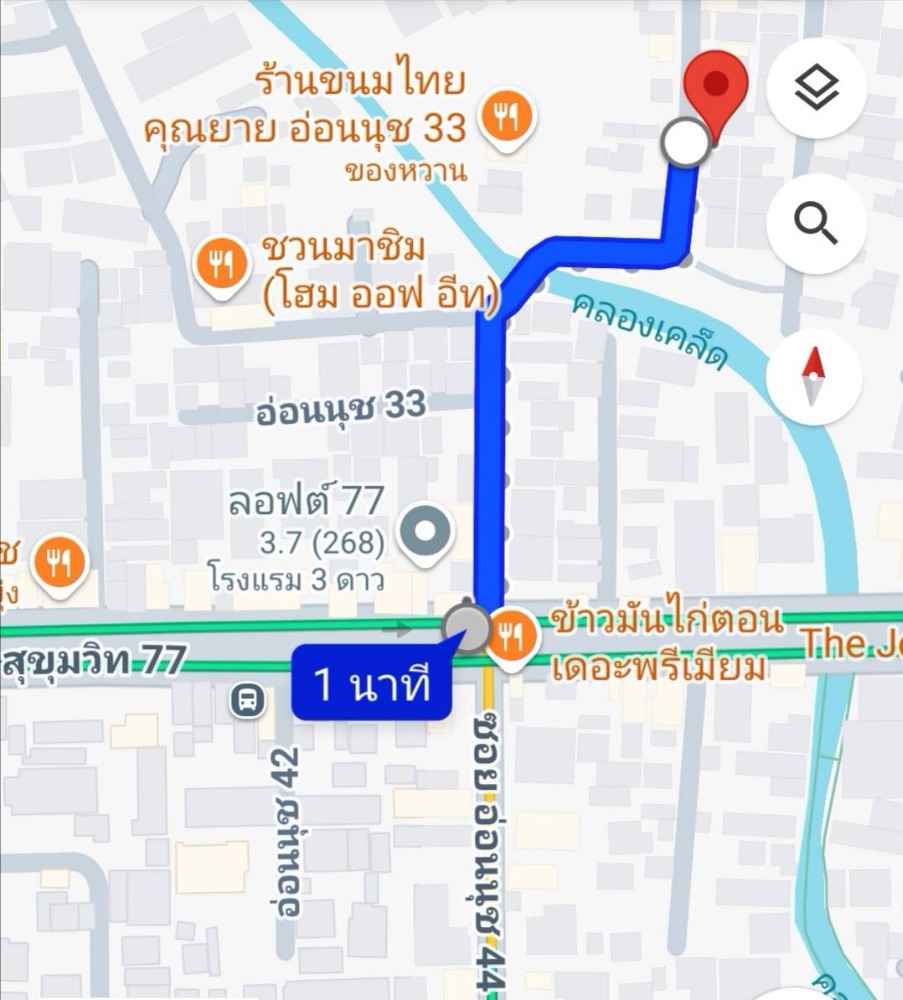Tap the bus stop icon below สุขุมวิท 77
Image resolution: width=903 pixels, height=1000 pixels.
click(247, 701)
